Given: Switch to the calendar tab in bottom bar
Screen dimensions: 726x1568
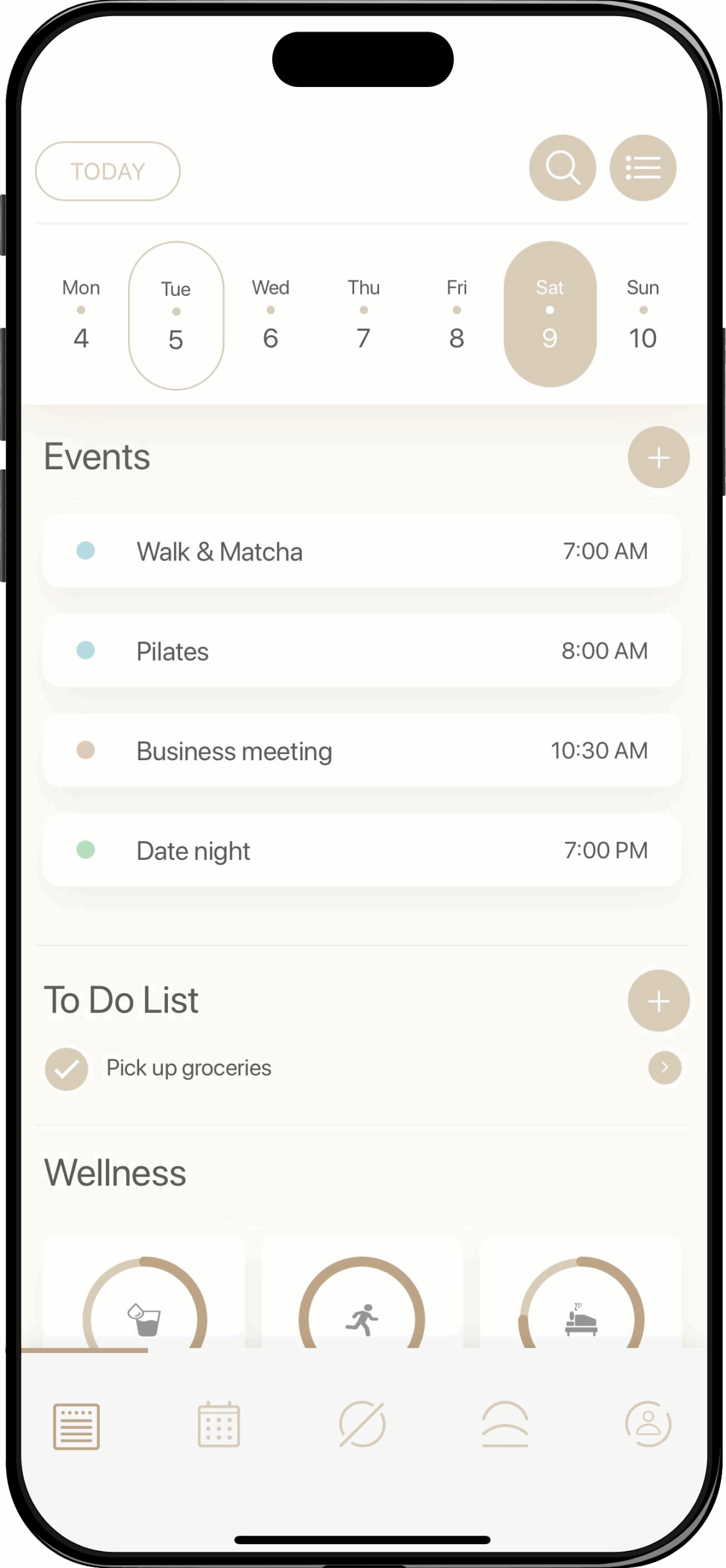Looking at the screenshot, I should point(219,1425).
